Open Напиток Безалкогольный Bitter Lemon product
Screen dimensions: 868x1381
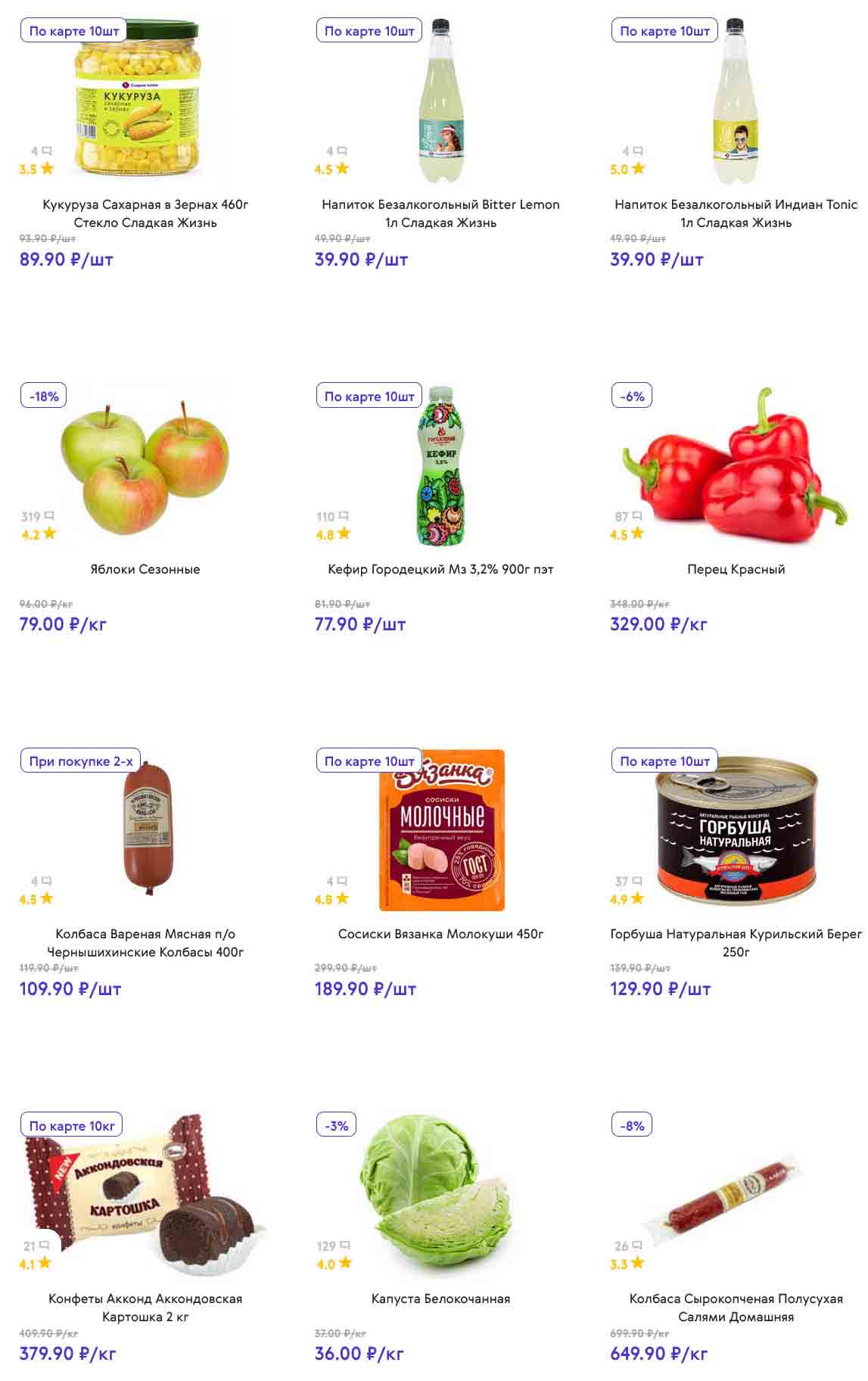[440, 213]
